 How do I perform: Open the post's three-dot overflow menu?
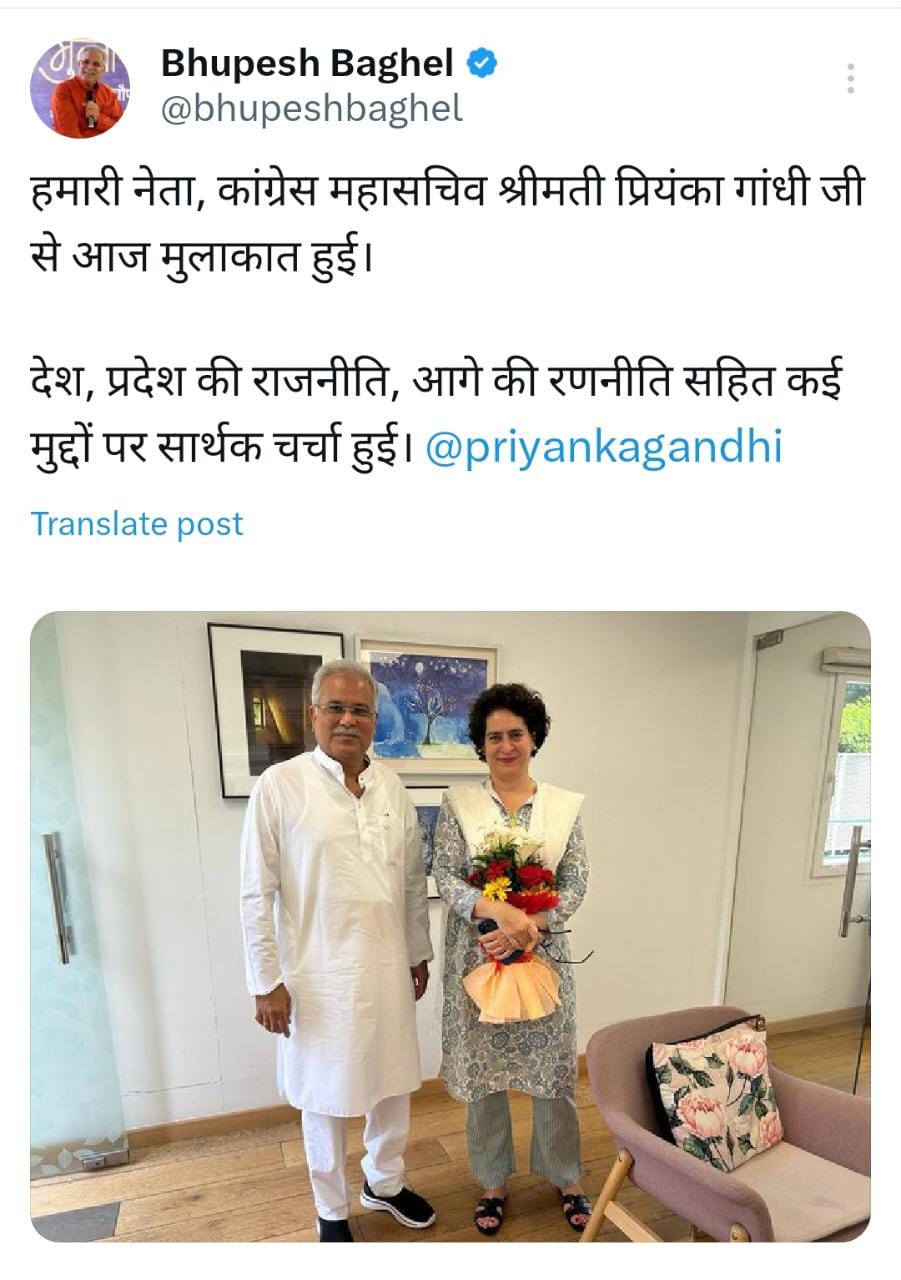(x=850, y=80)
